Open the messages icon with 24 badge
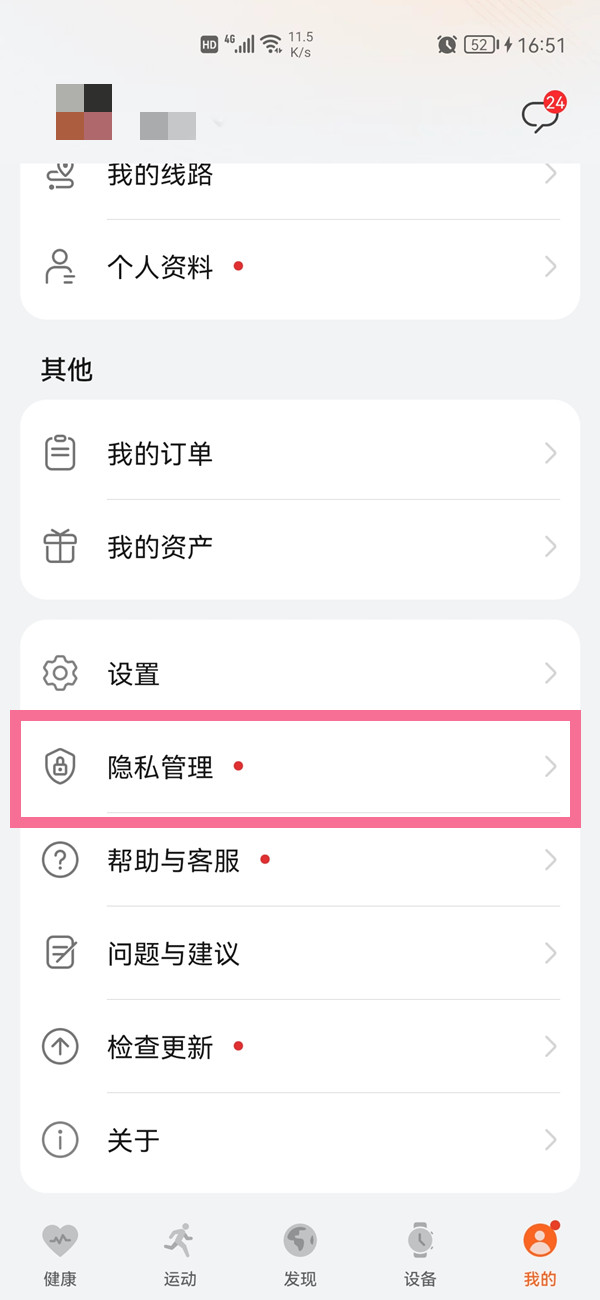The image size is (600, 1300). pos(541,116)
